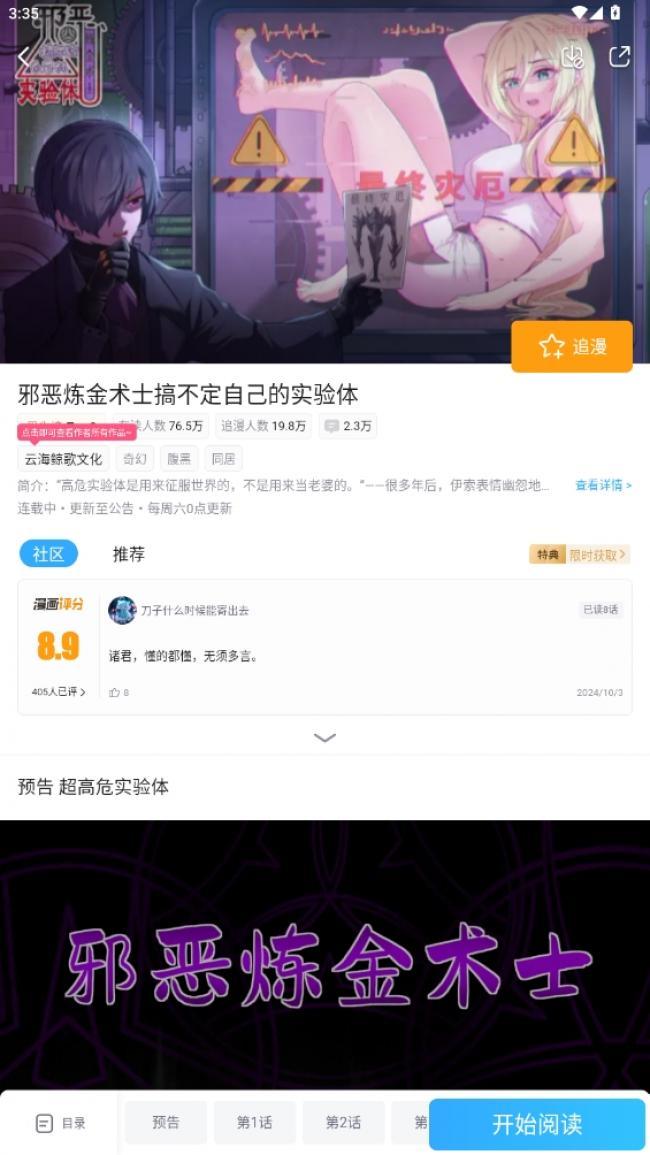The width and height of the screenshot is (650, 1155).
Task: Jump to 第1话
Action: [x=254, y=1123]
